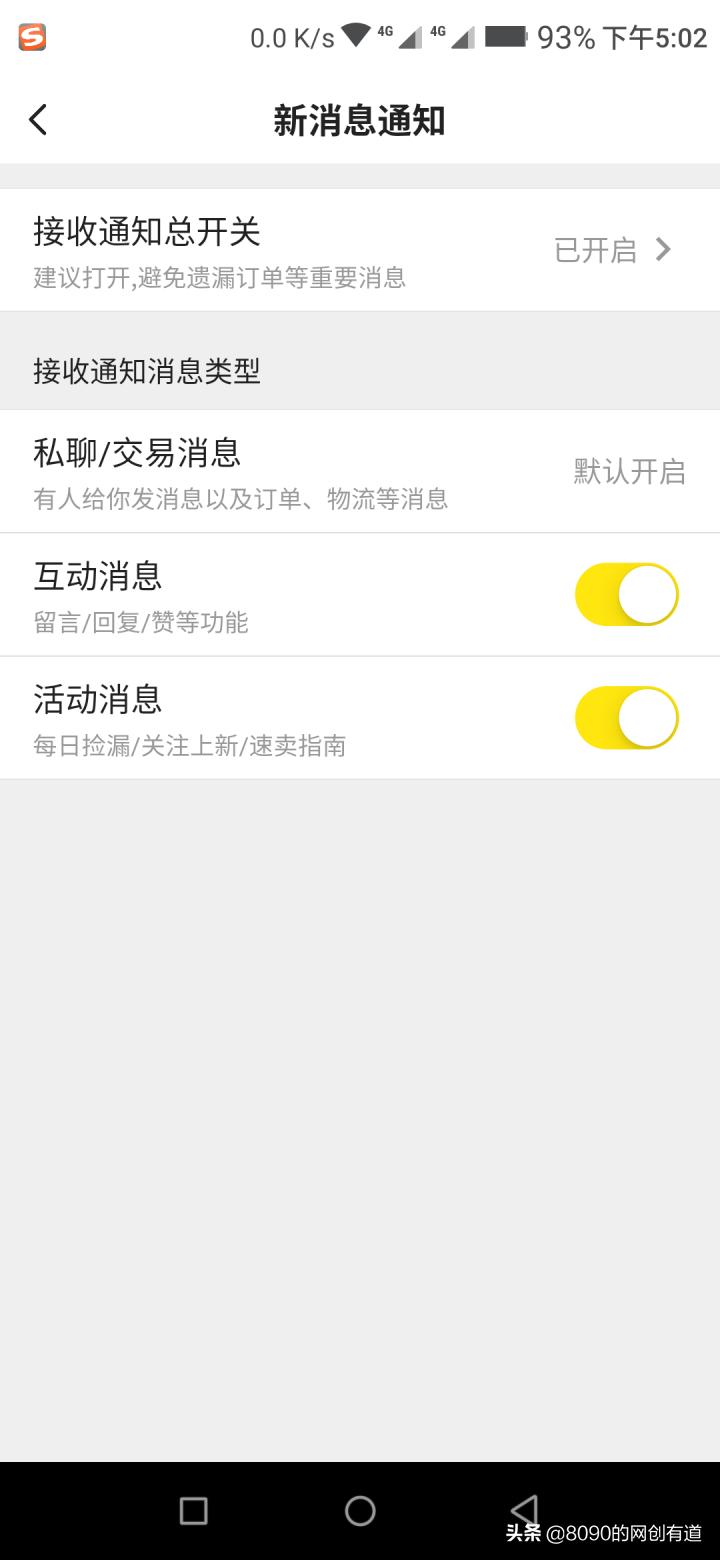720x1560 pixels.
Task: Toggle 留言/回复/赞 interactive messages off
Action: point(626,594)
